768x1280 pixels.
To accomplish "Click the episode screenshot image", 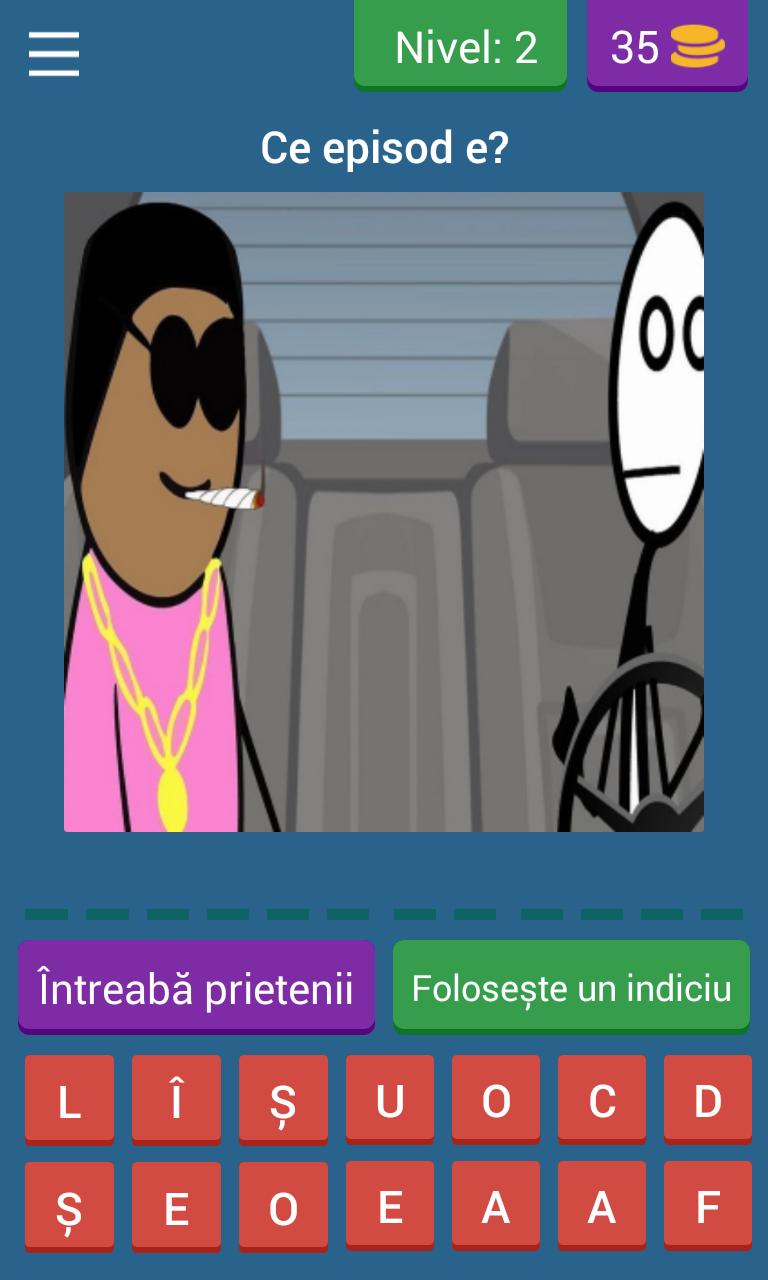I will pyautogui.click(x=384, y=510).
